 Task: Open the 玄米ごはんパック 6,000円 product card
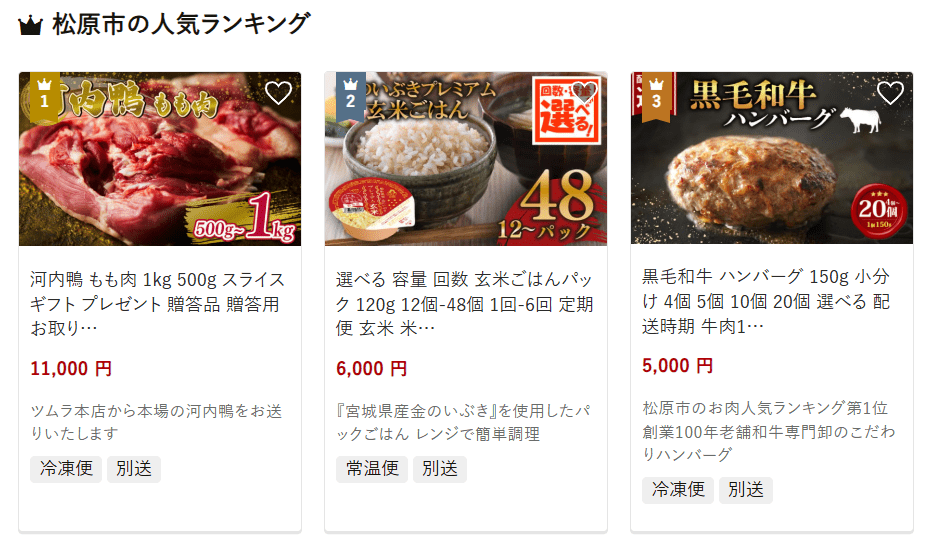pos(465,301)
